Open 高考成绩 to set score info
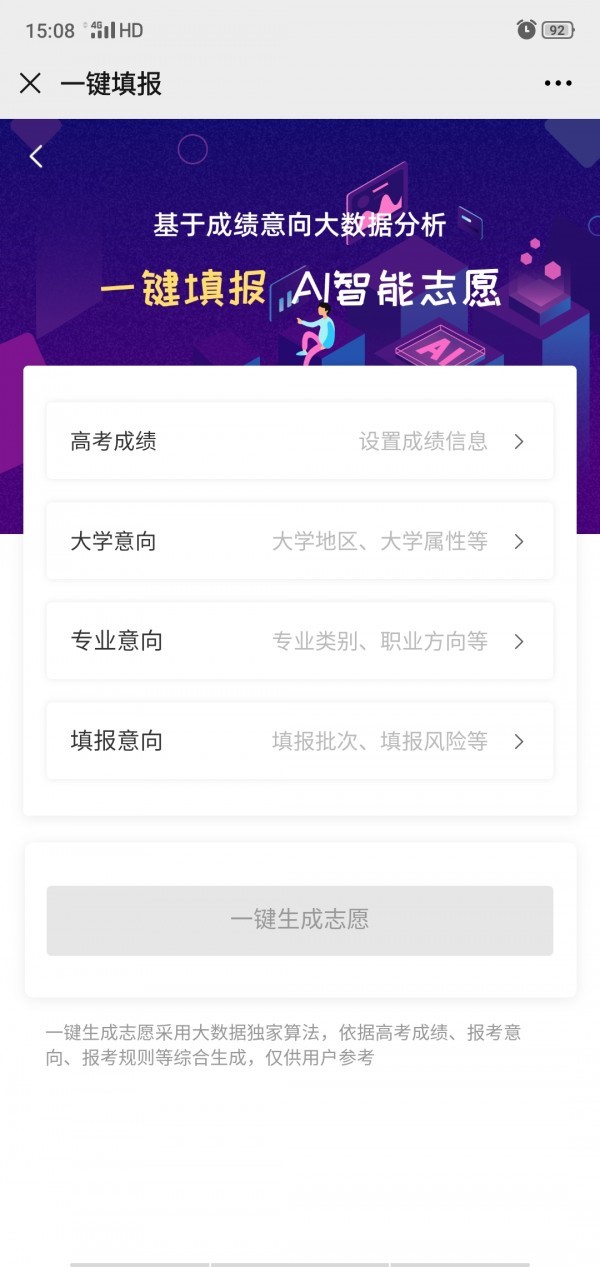Screen dimensions: 600x1267 click(299, 441)
